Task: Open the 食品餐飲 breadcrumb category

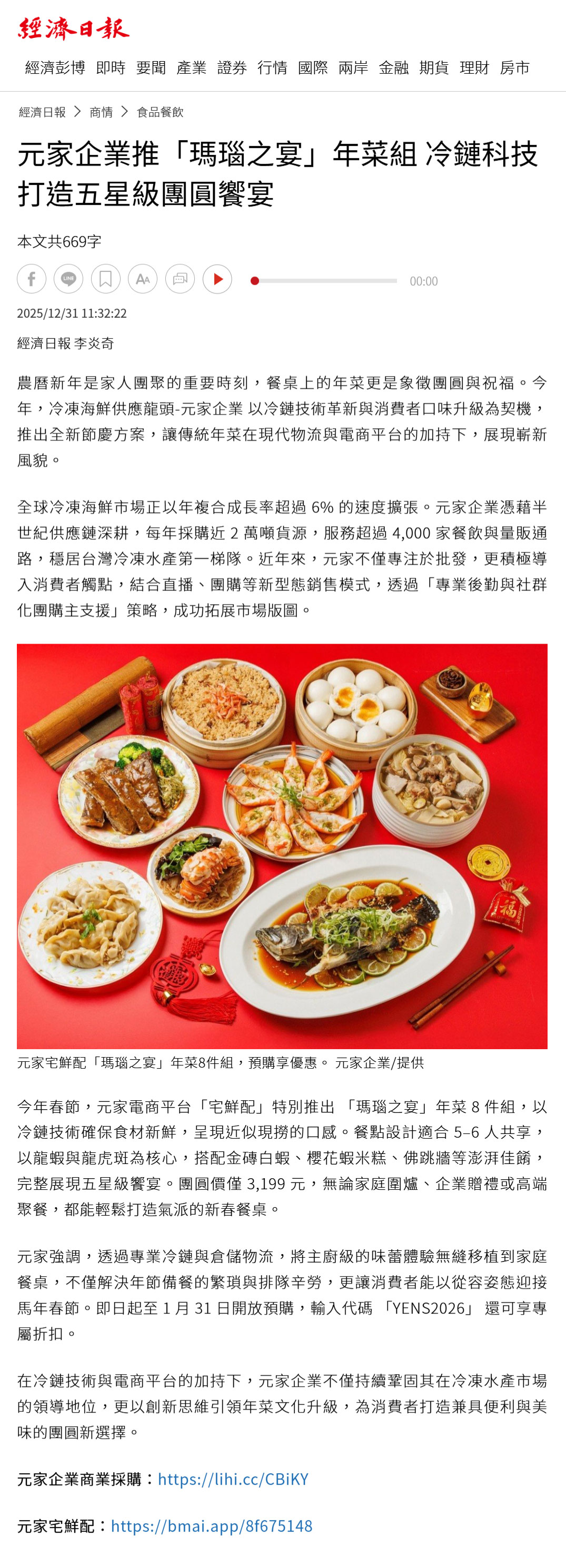Action: [160, 112]
